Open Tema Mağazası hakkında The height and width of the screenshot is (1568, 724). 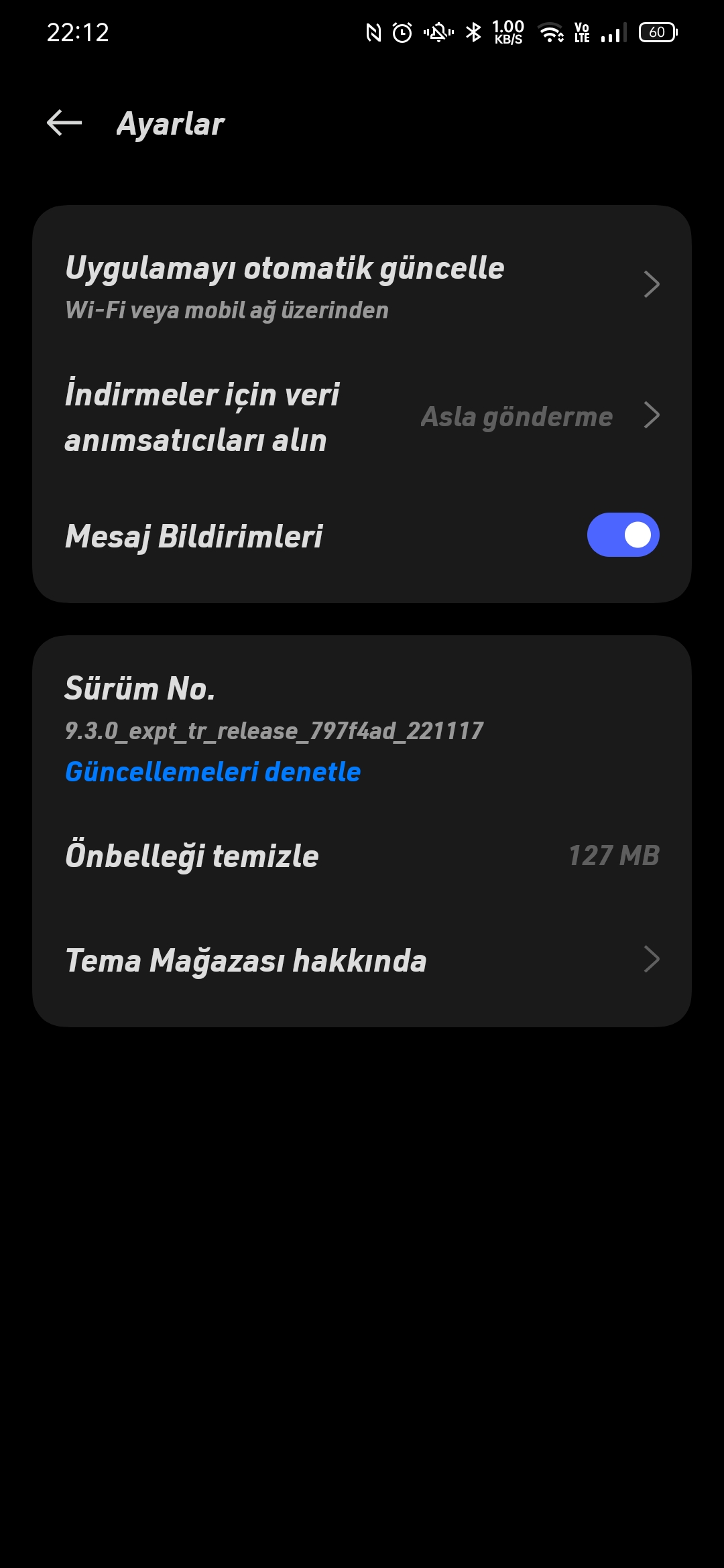362,960
